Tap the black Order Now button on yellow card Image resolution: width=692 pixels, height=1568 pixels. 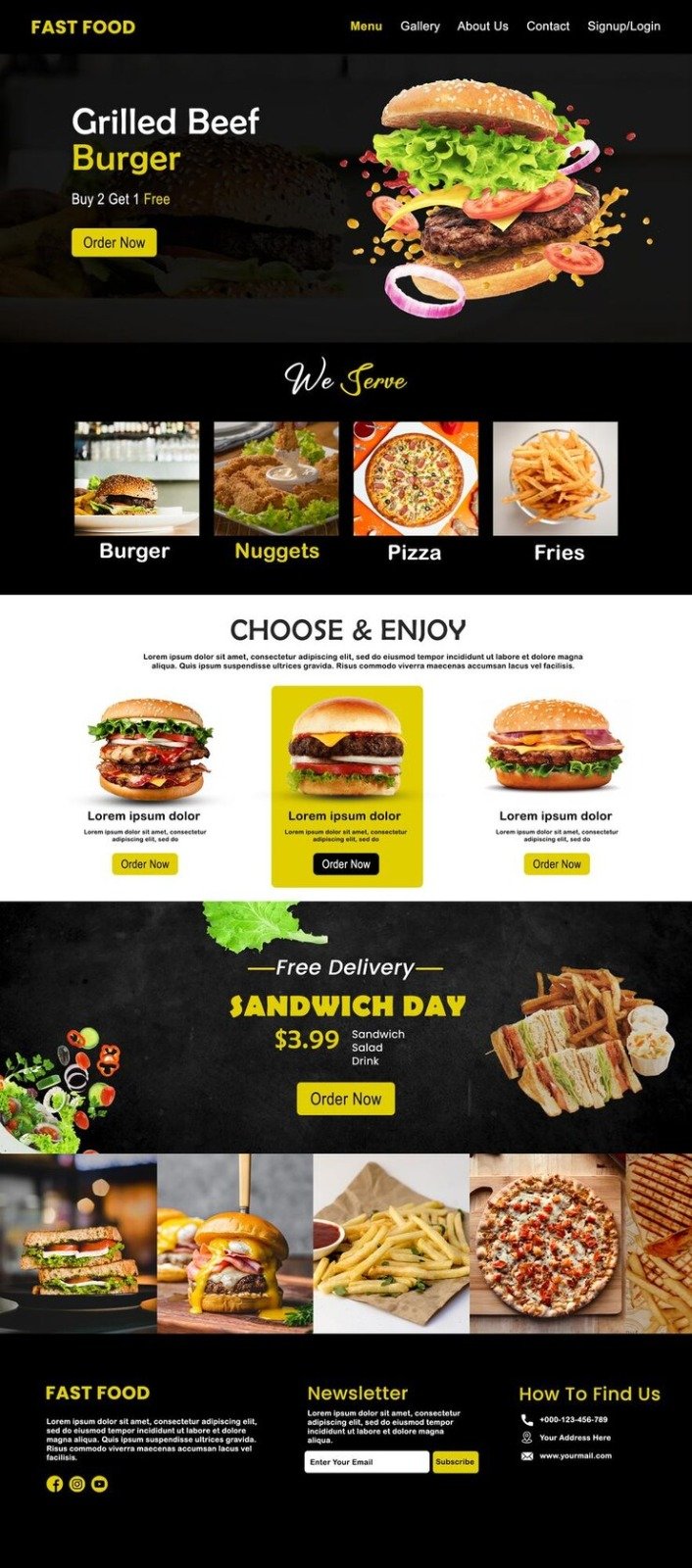[x=346, y=864]
